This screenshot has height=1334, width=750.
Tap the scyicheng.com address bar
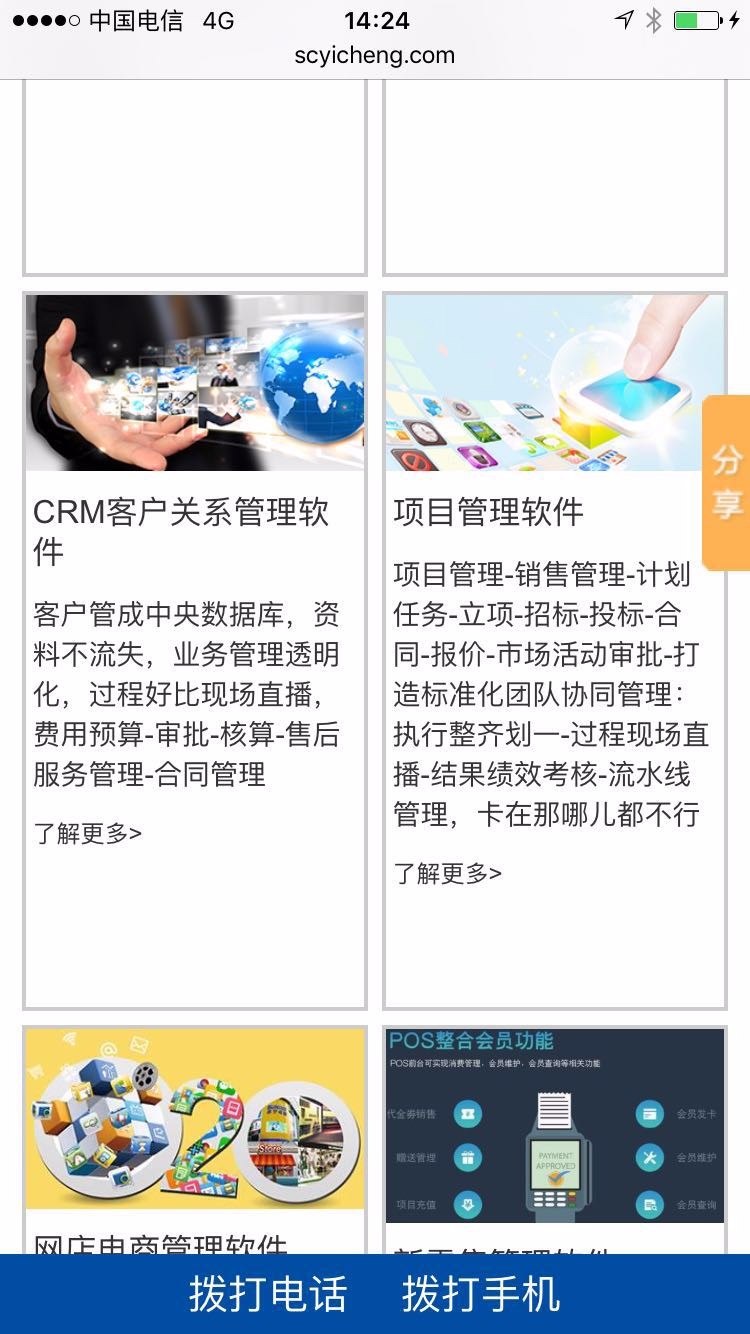[x=375, y=55]
